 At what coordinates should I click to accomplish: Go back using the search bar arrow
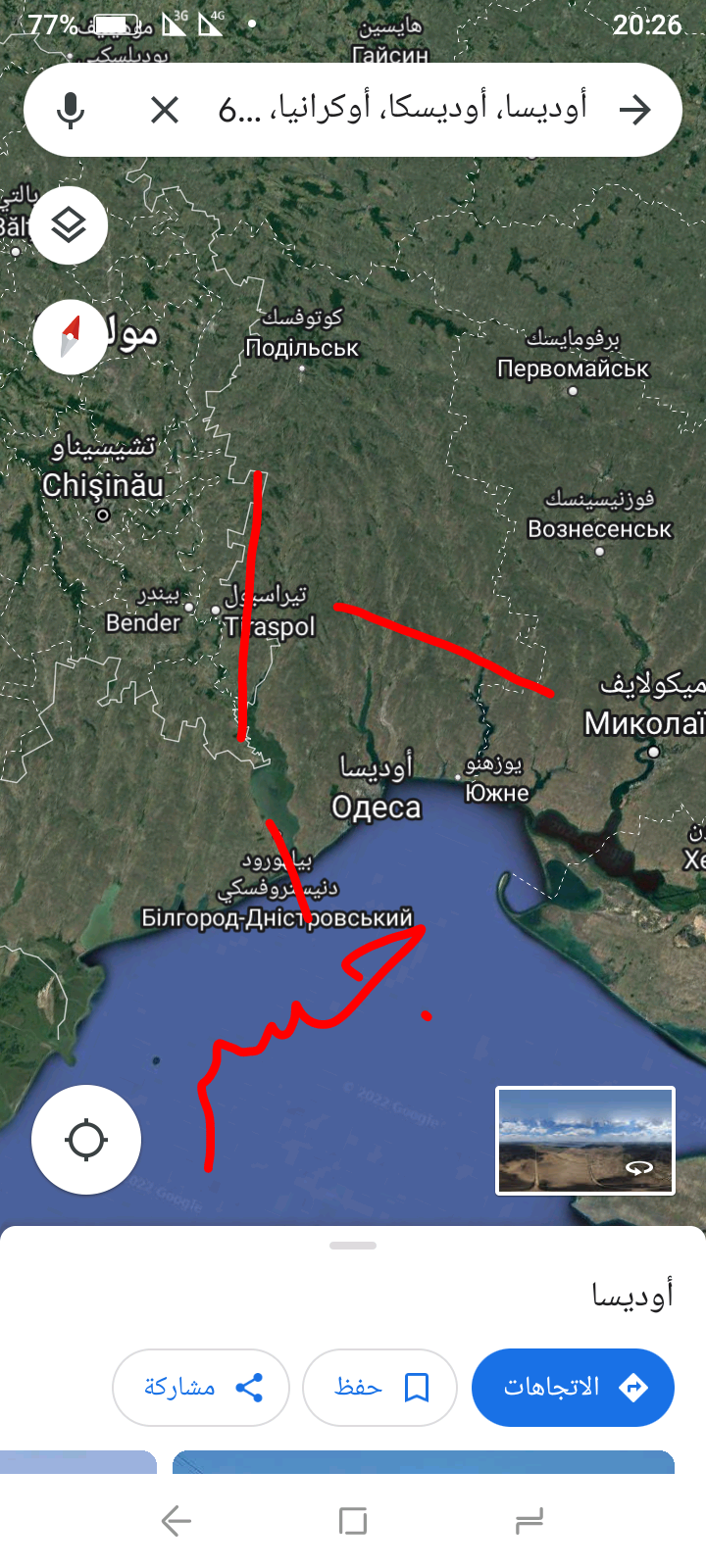point(635,110)
